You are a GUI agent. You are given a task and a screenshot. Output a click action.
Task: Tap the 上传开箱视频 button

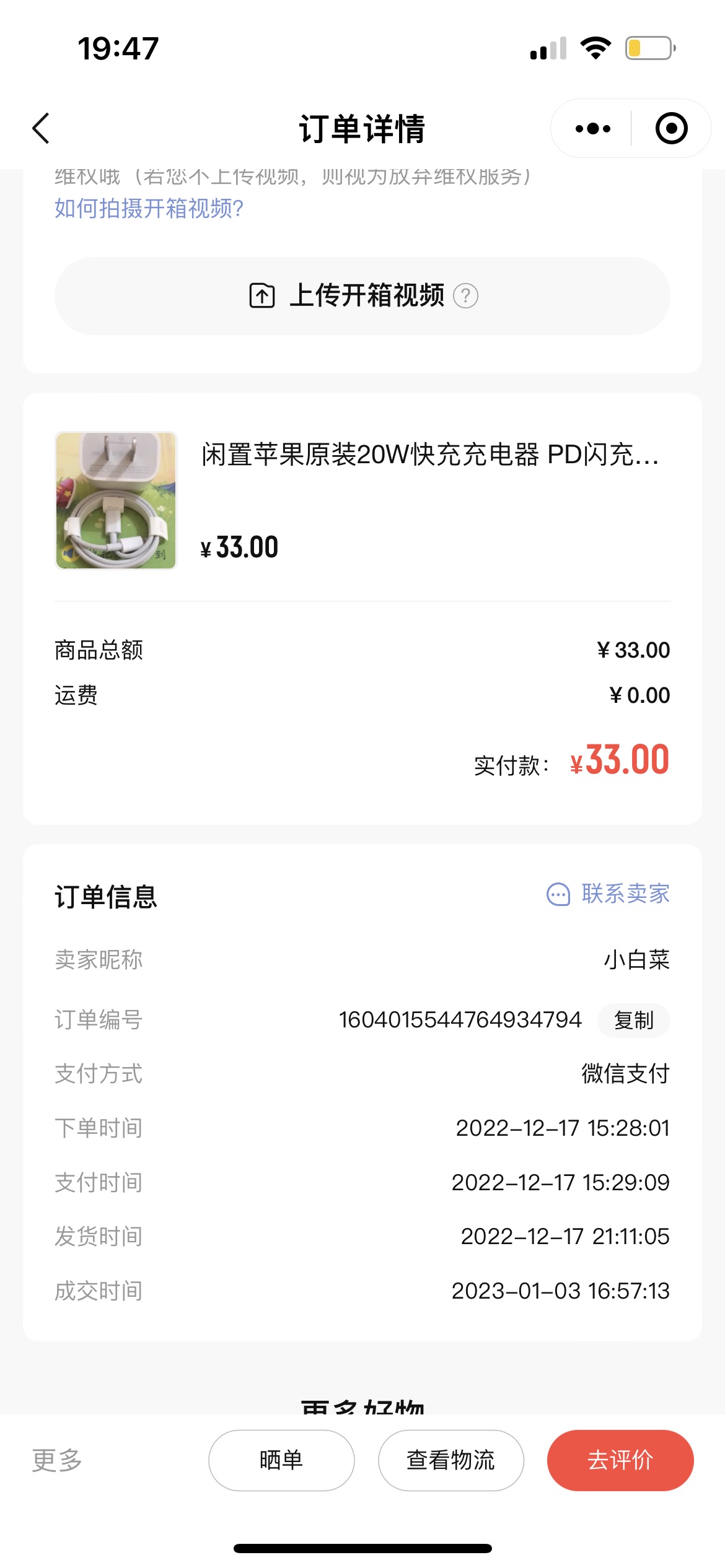[362, 296]
